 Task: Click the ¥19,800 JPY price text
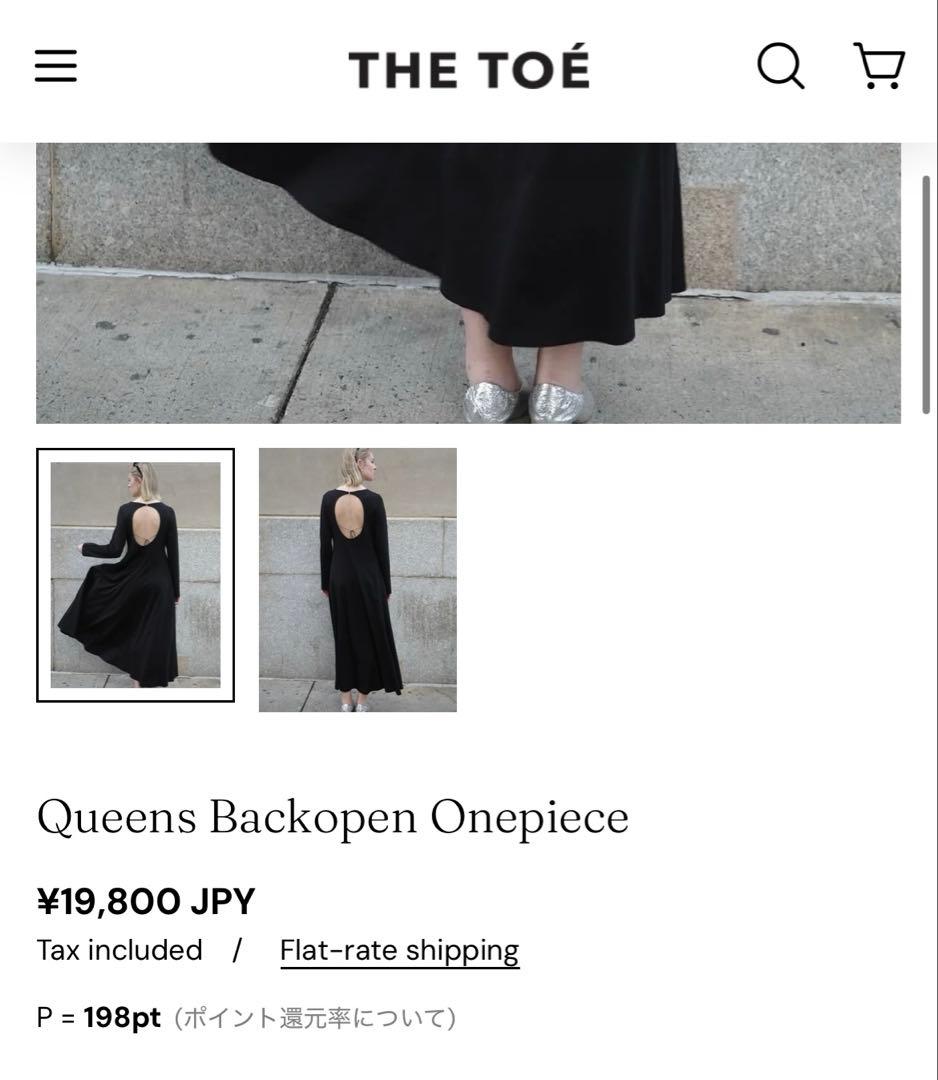tap(144, 898)
